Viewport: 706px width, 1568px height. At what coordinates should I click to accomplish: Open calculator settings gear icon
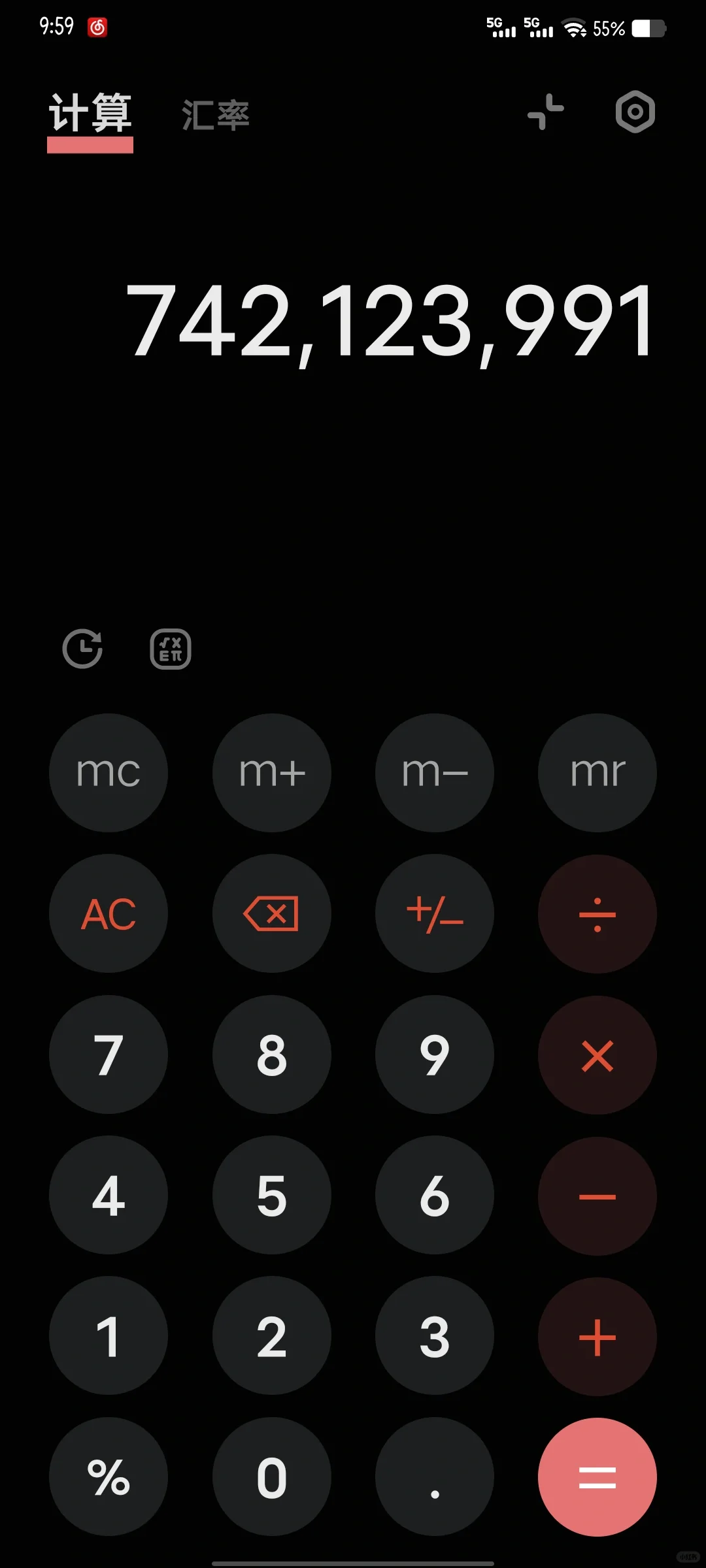click(x=635, y=112)
